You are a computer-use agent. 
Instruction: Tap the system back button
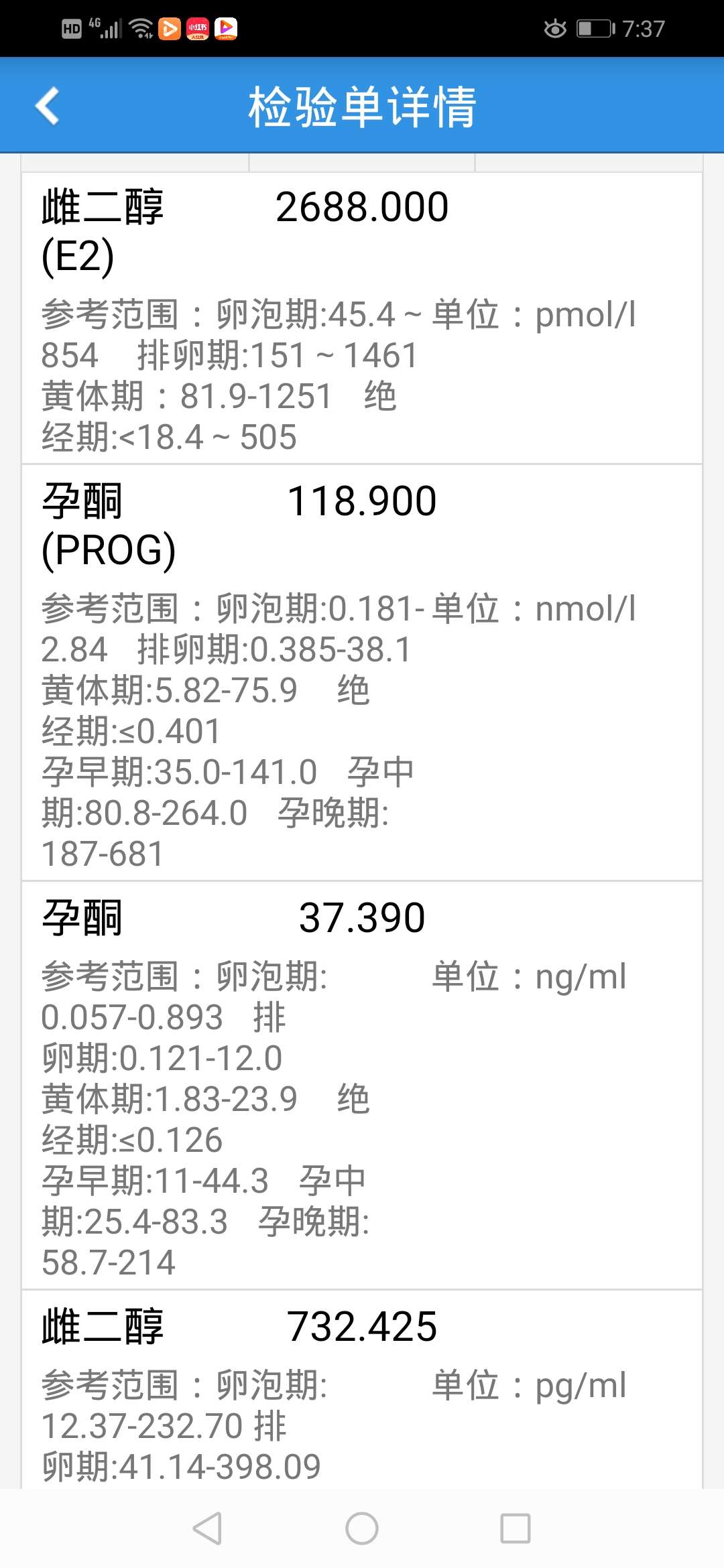(x=207, y=1528)
